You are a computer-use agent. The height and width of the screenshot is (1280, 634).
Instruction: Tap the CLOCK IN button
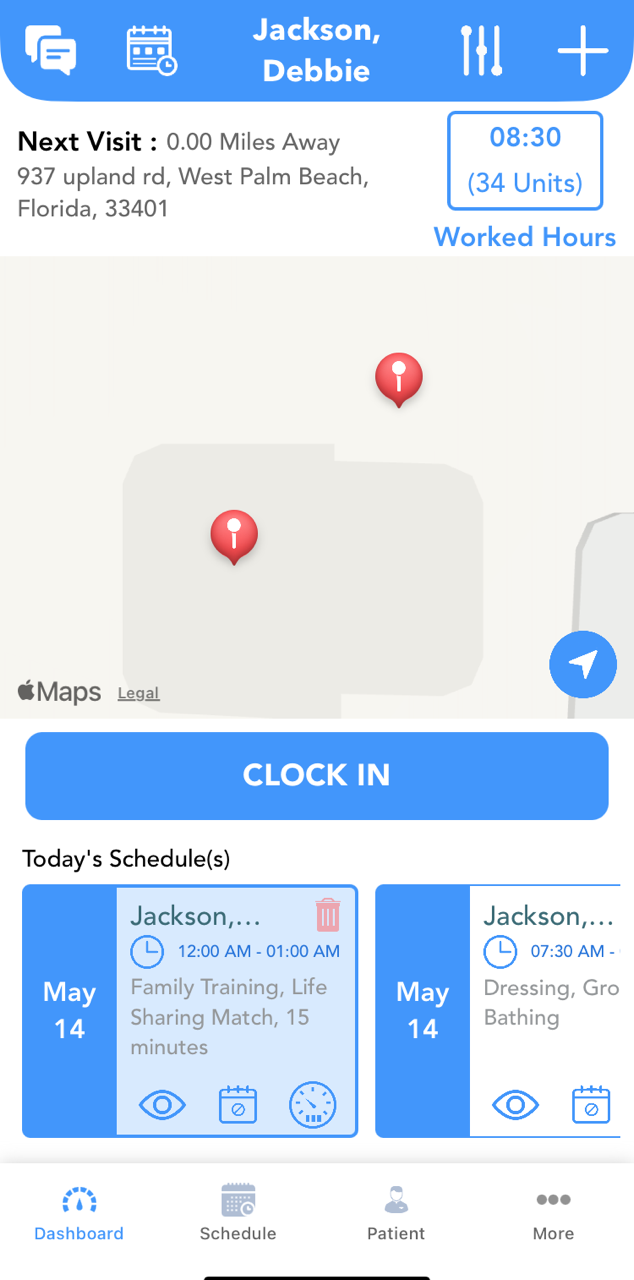[x=317, y=775]
